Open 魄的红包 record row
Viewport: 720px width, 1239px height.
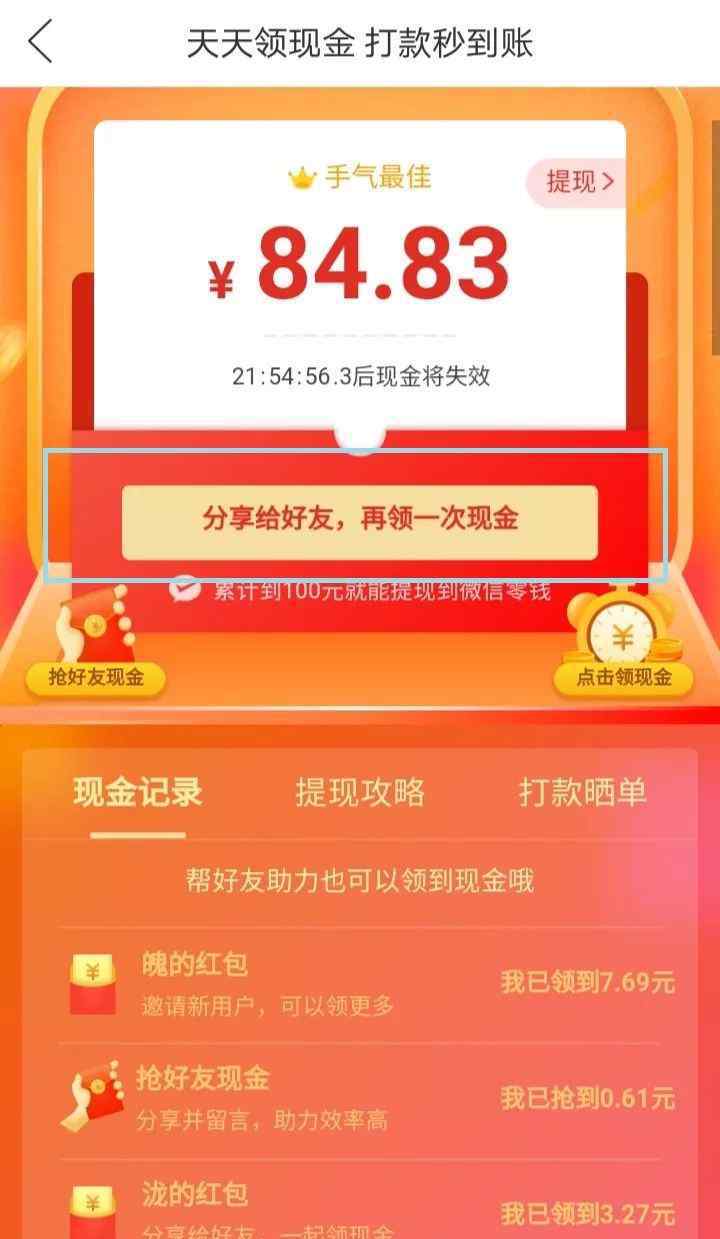coord(360,984)
